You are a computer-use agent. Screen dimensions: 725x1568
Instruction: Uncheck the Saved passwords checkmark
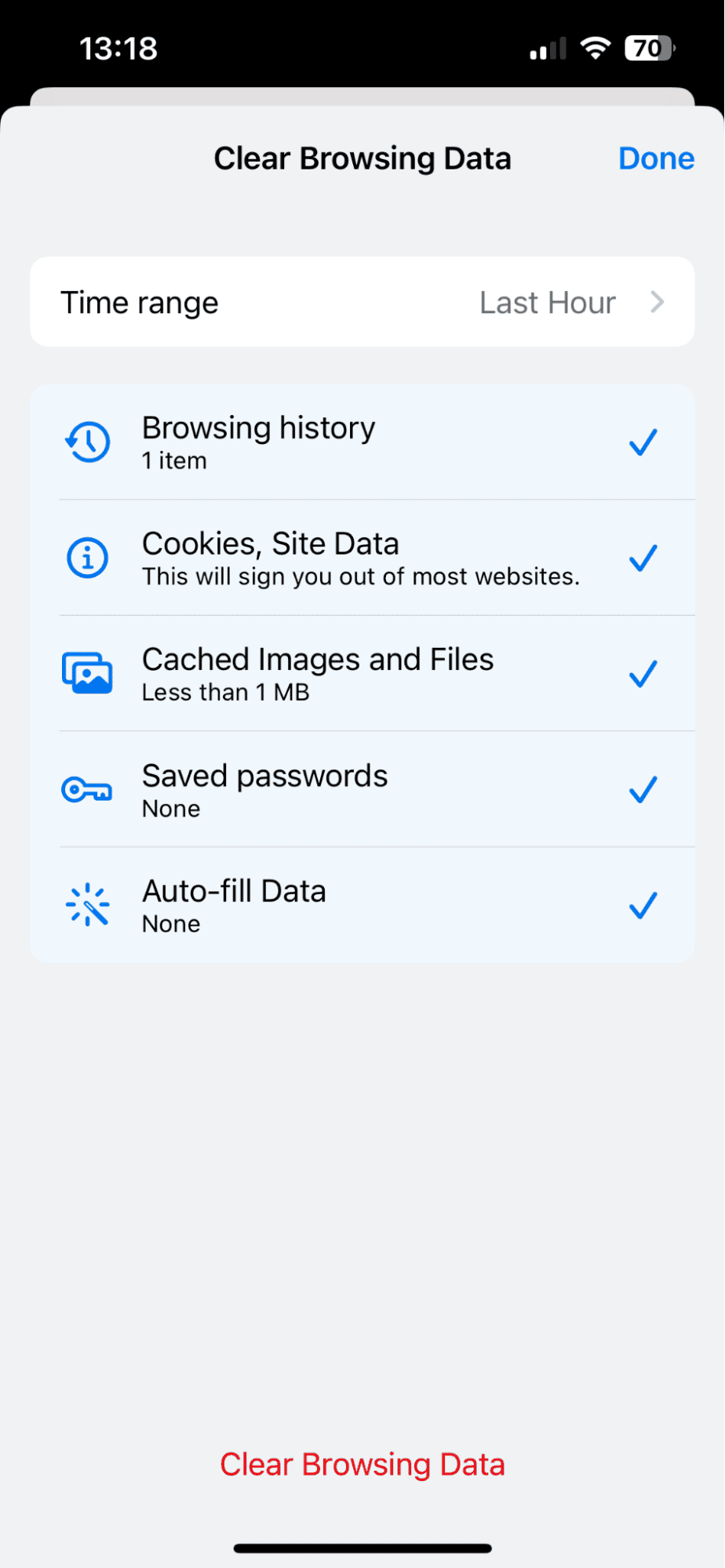click(x=641, y=789)
